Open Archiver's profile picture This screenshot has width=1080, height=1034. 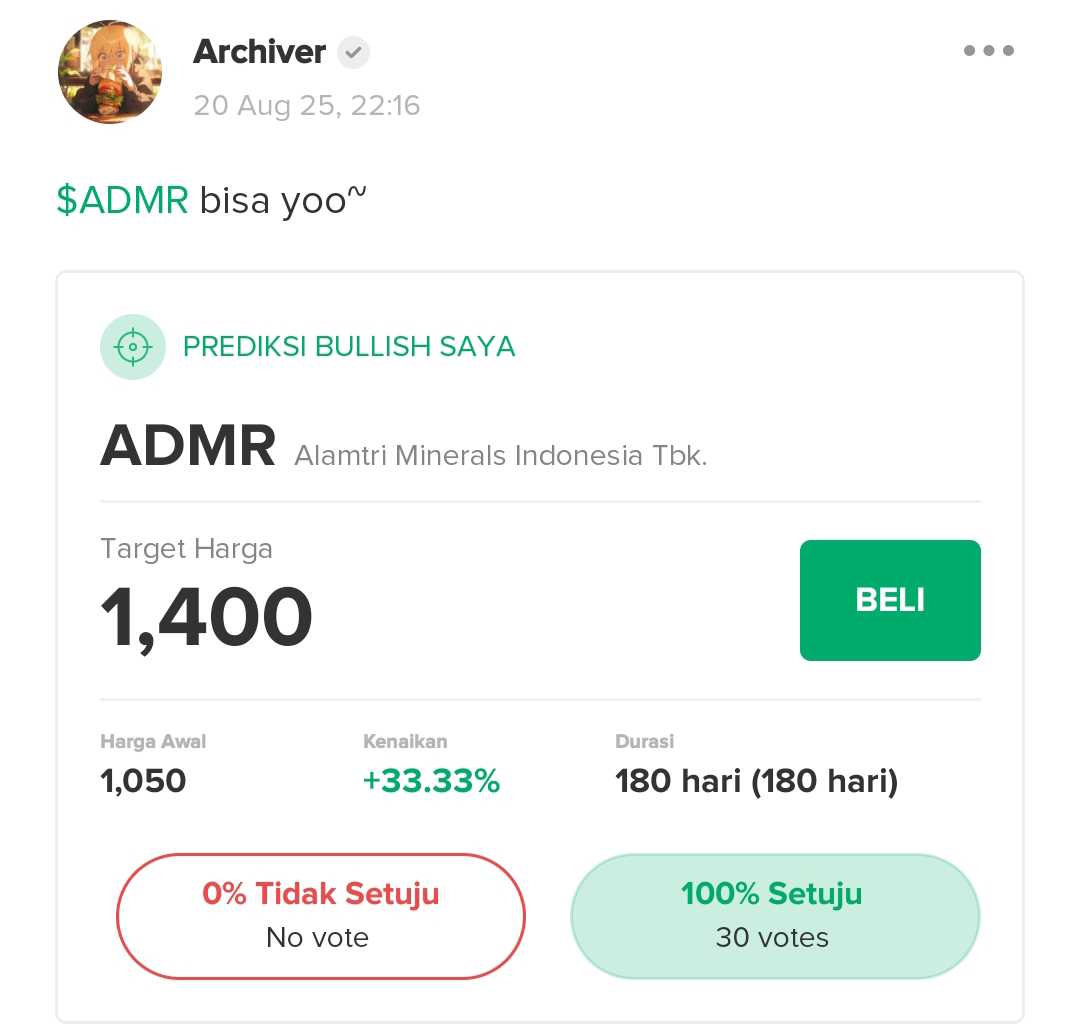pyautogui.click(x=110, y=72)
